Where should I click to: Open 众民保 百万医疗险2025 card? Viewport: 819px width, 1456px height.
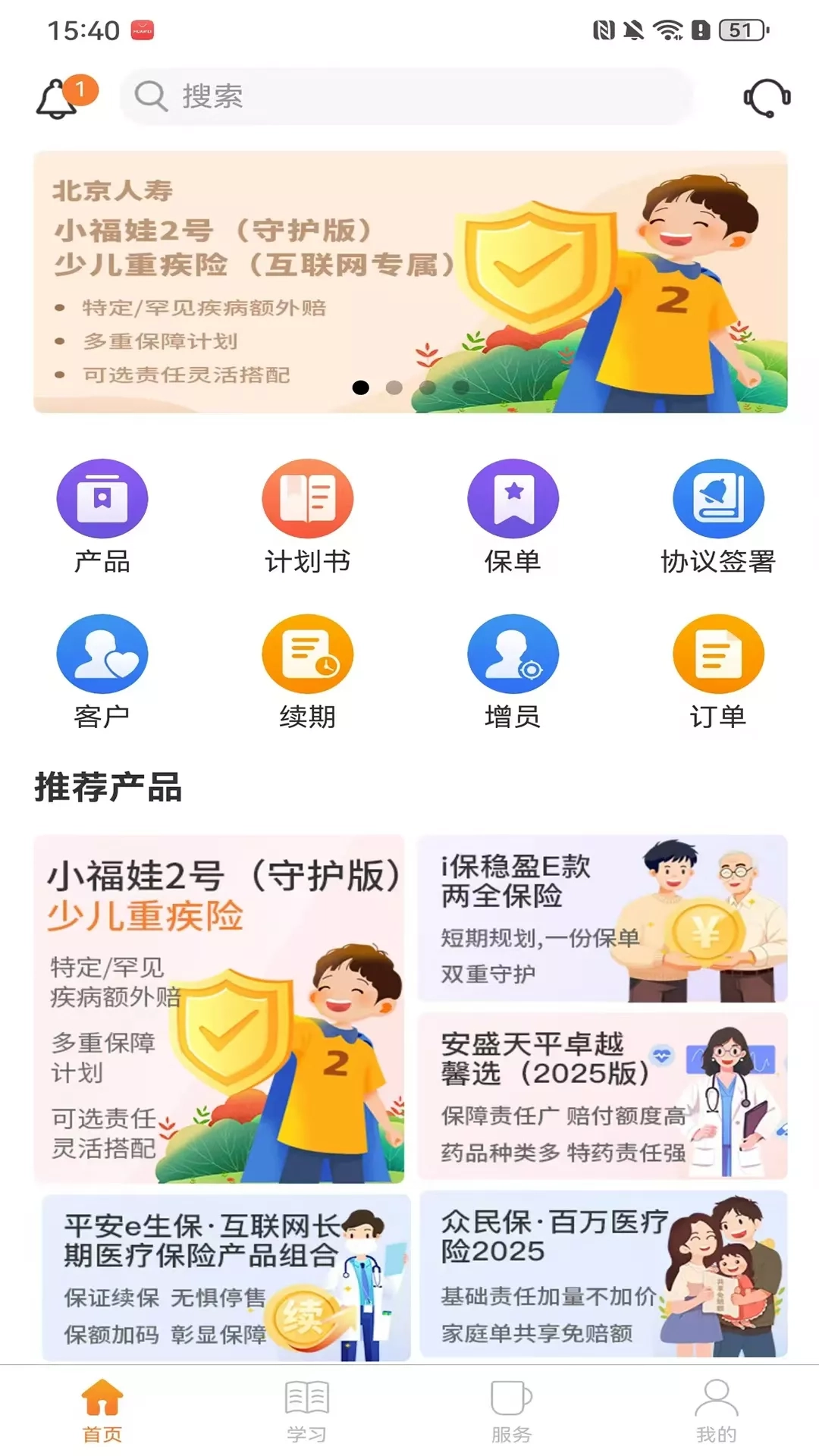pyautogui.click(x=604, y=1274)
